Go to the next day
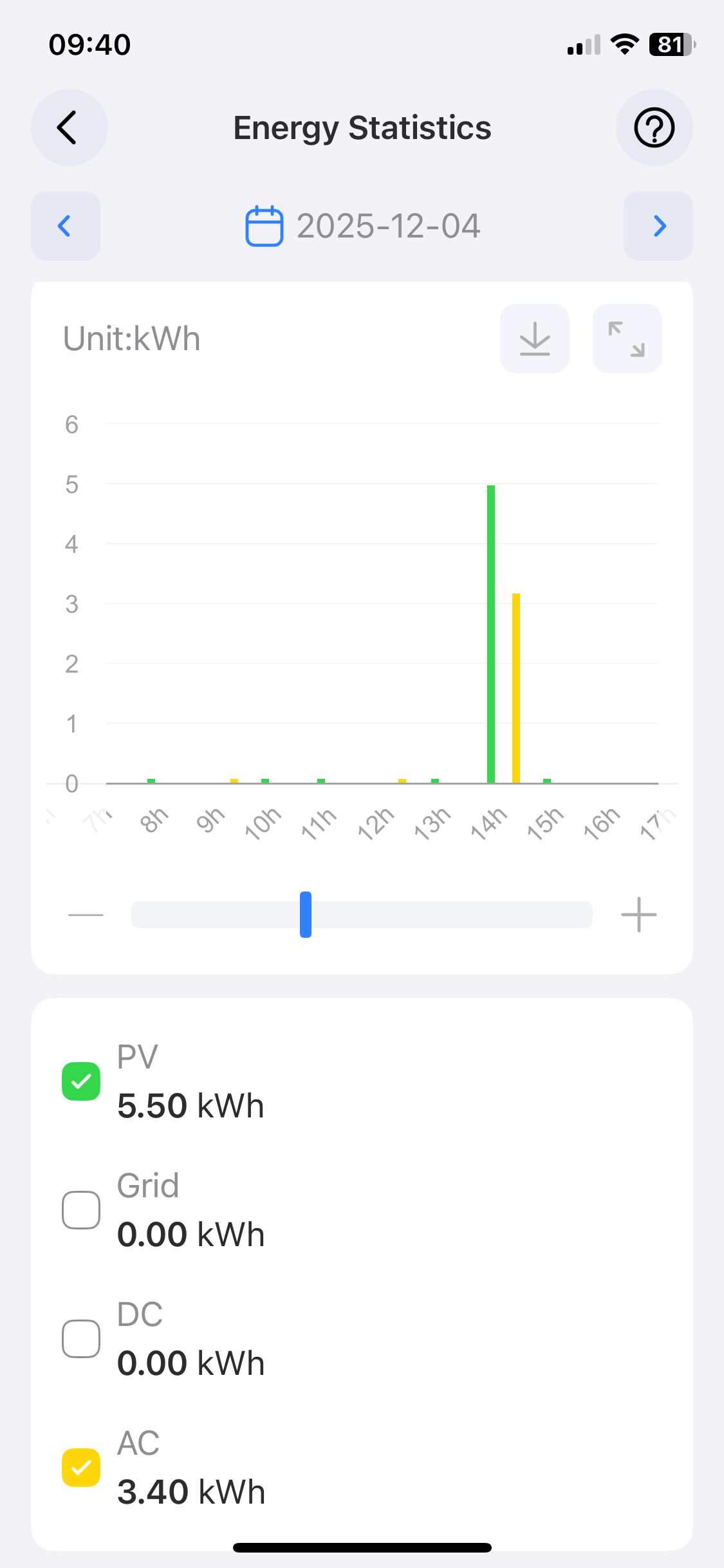 click(x=658, y=226)
